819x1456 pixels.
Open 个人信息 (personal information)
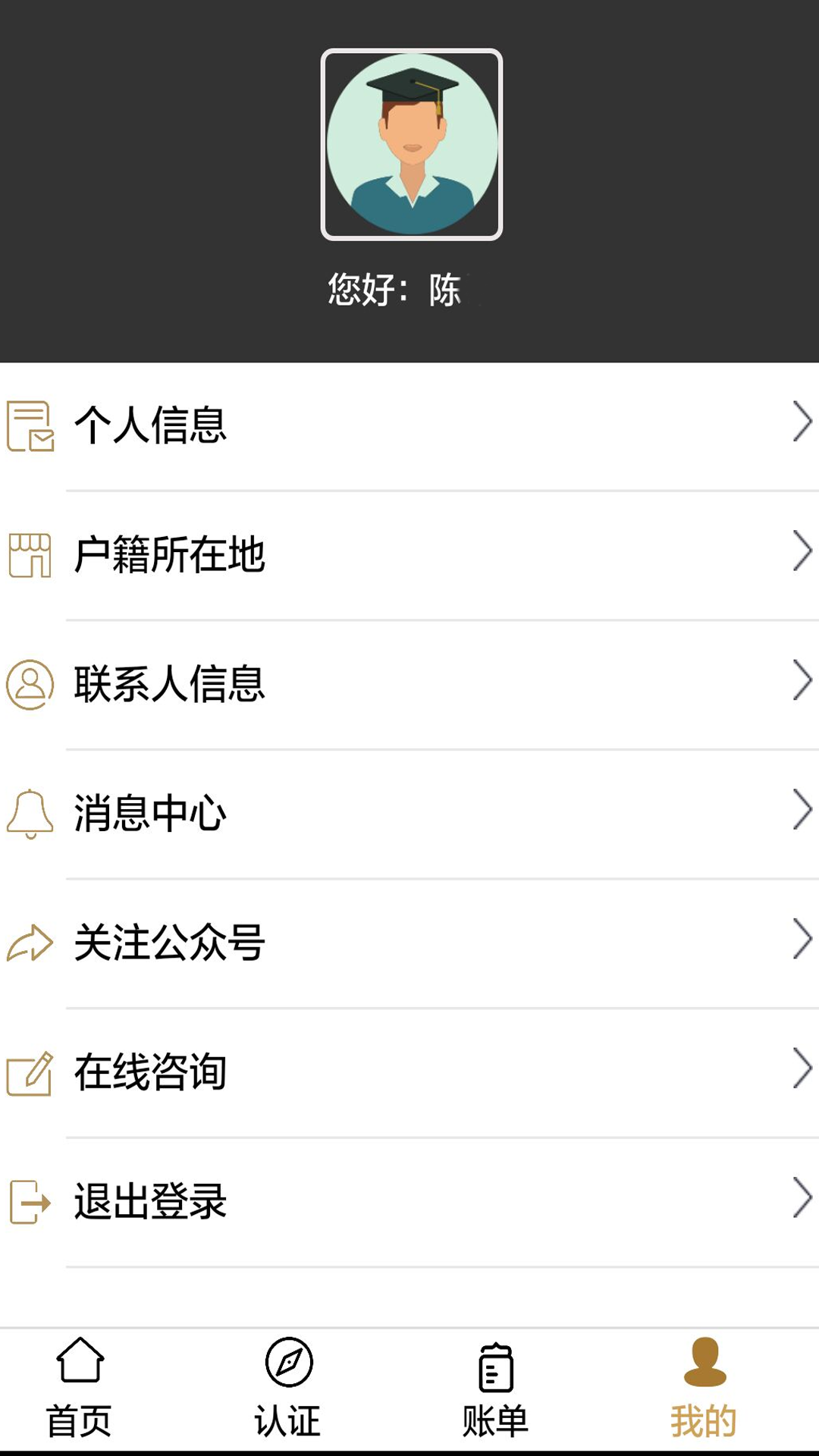tap(409, 425)
